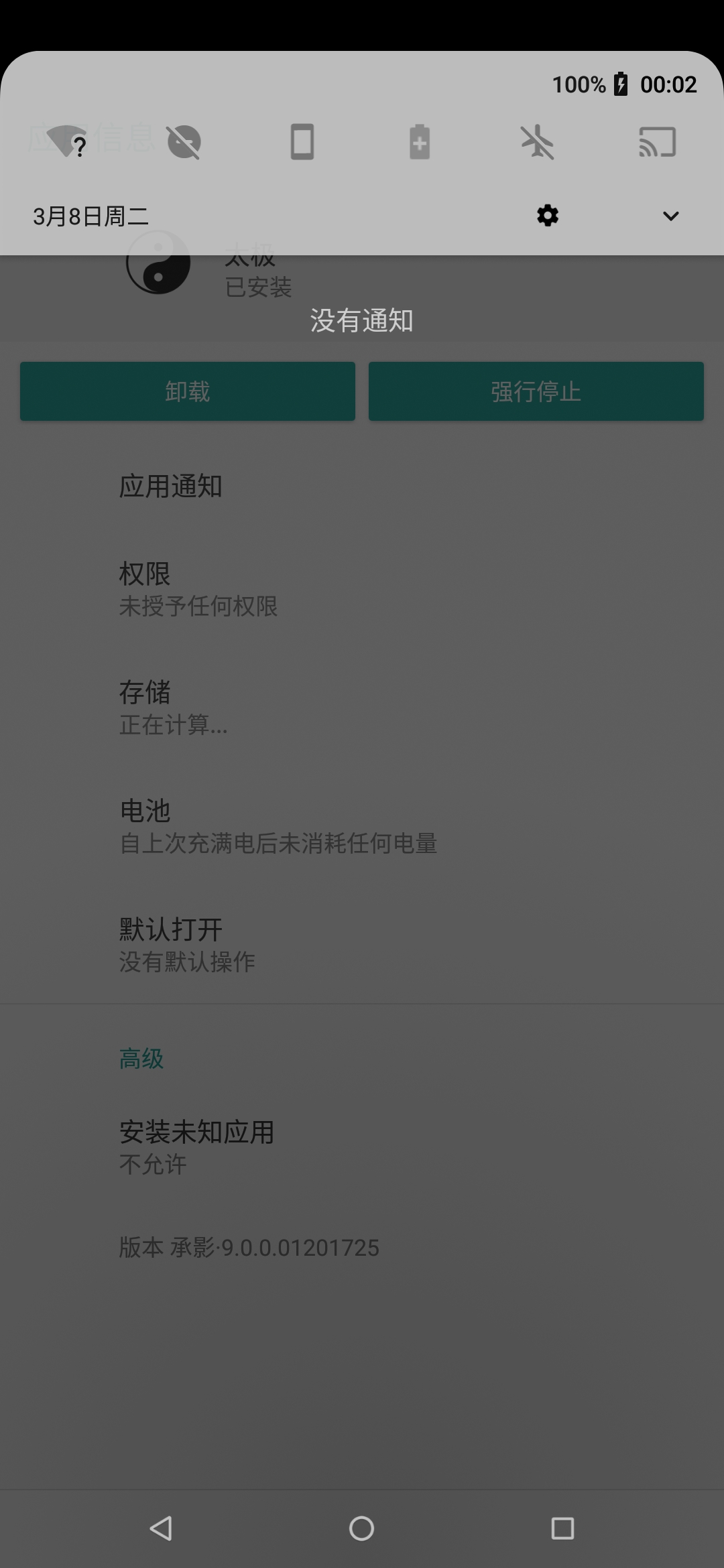Open the screen cast icon
Image resolution: width=724 pixels, height=1568 pixels.
(658, 141)
